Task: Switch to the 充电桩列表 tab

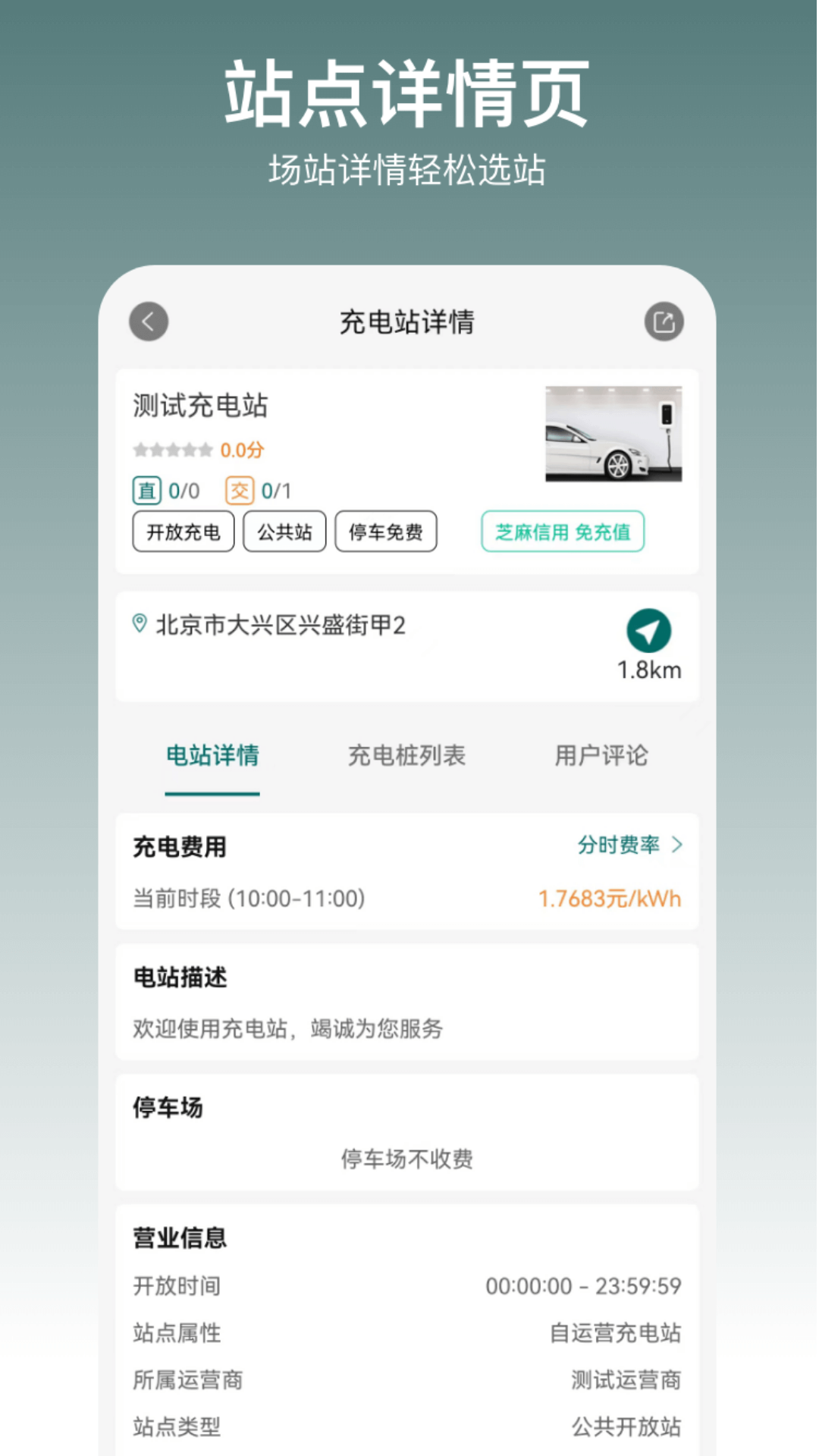Action: pos(407,755)
